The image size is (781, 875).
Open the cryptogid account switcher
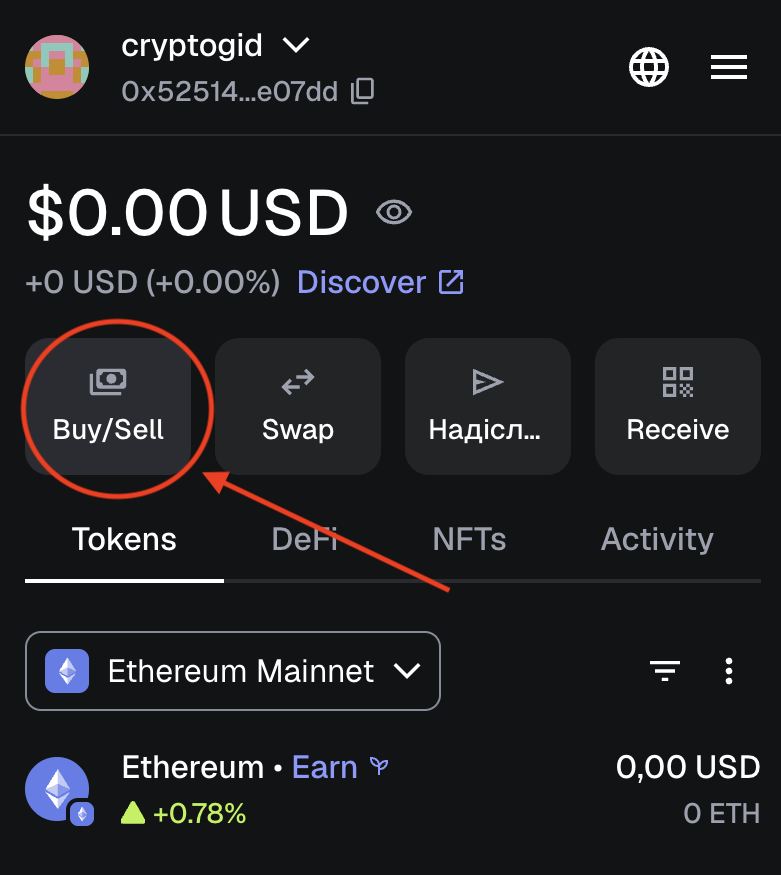point(215,46)
